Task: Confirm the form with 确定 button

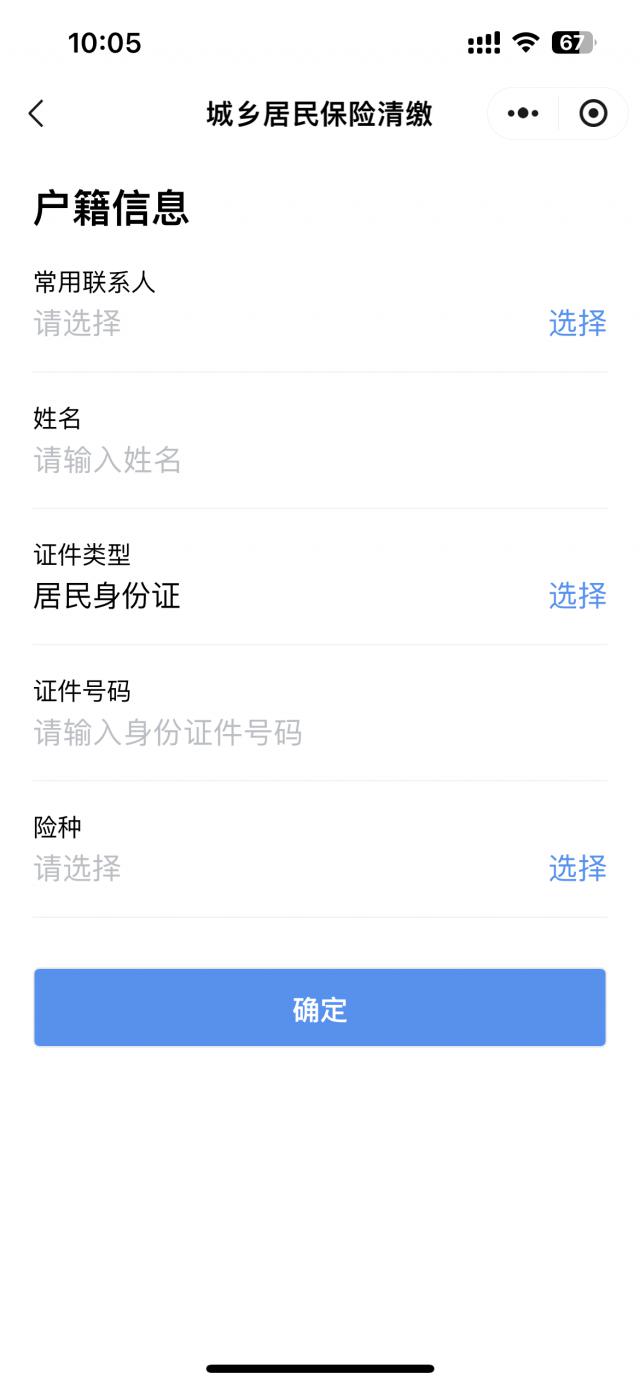Action: coord(320,1008)
